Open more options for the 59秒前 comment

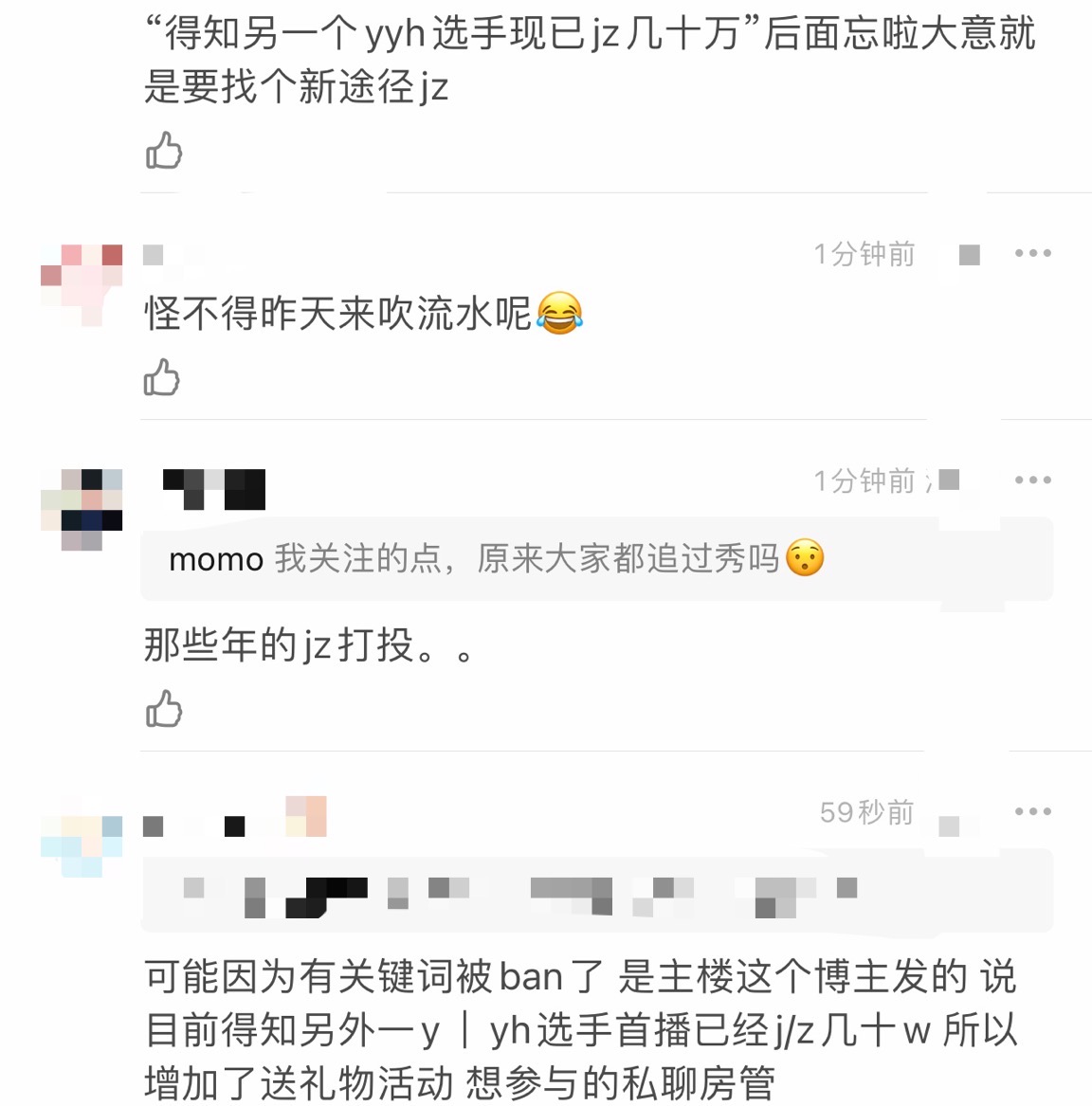click(x=1032, y=811)
